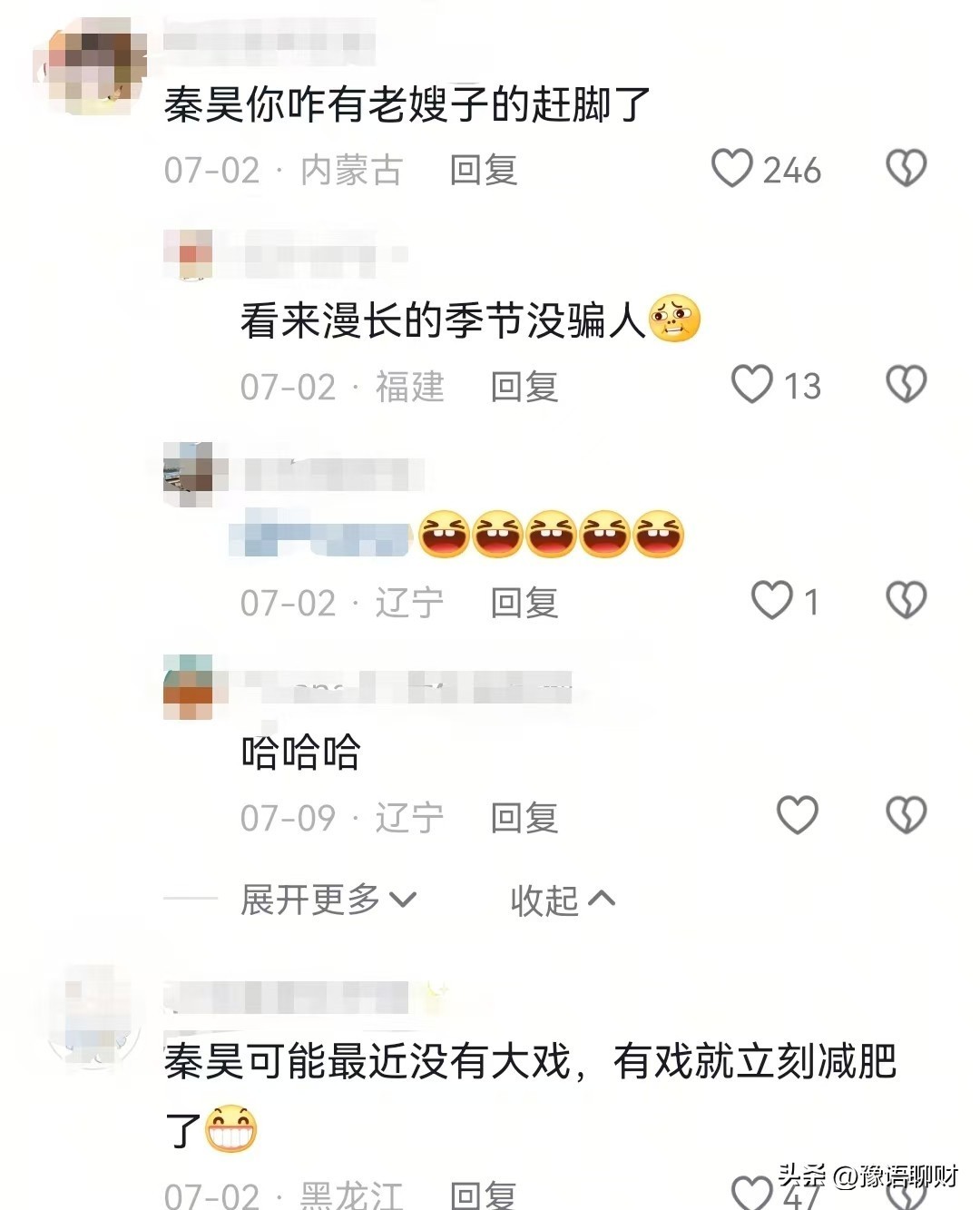Reply to the 哈哈哈 comment

(524, 818)
